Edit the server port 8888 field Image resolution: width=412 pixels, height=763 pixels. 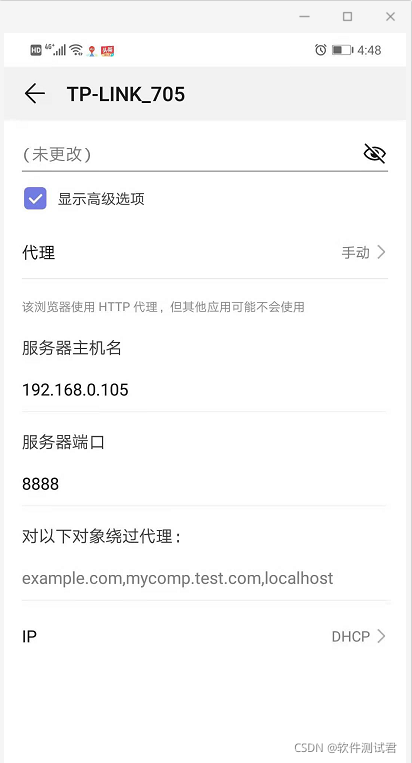tap(204, 484)
